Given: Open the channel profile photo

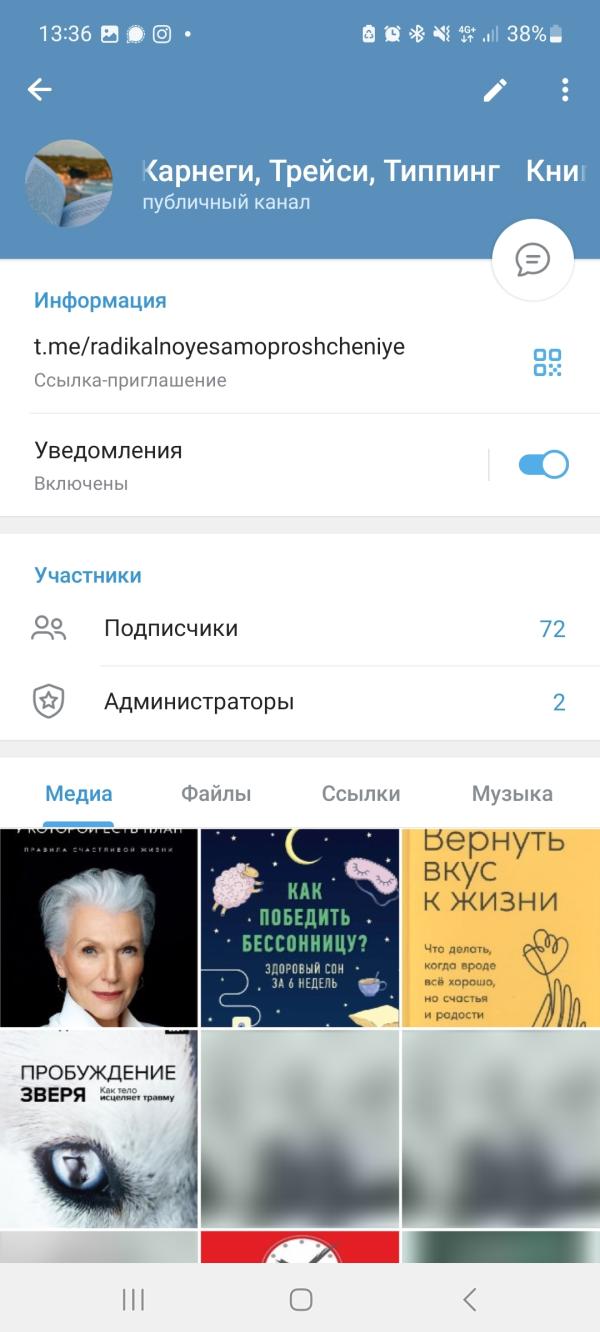Looking at the screenshot, I should point(68,184).
